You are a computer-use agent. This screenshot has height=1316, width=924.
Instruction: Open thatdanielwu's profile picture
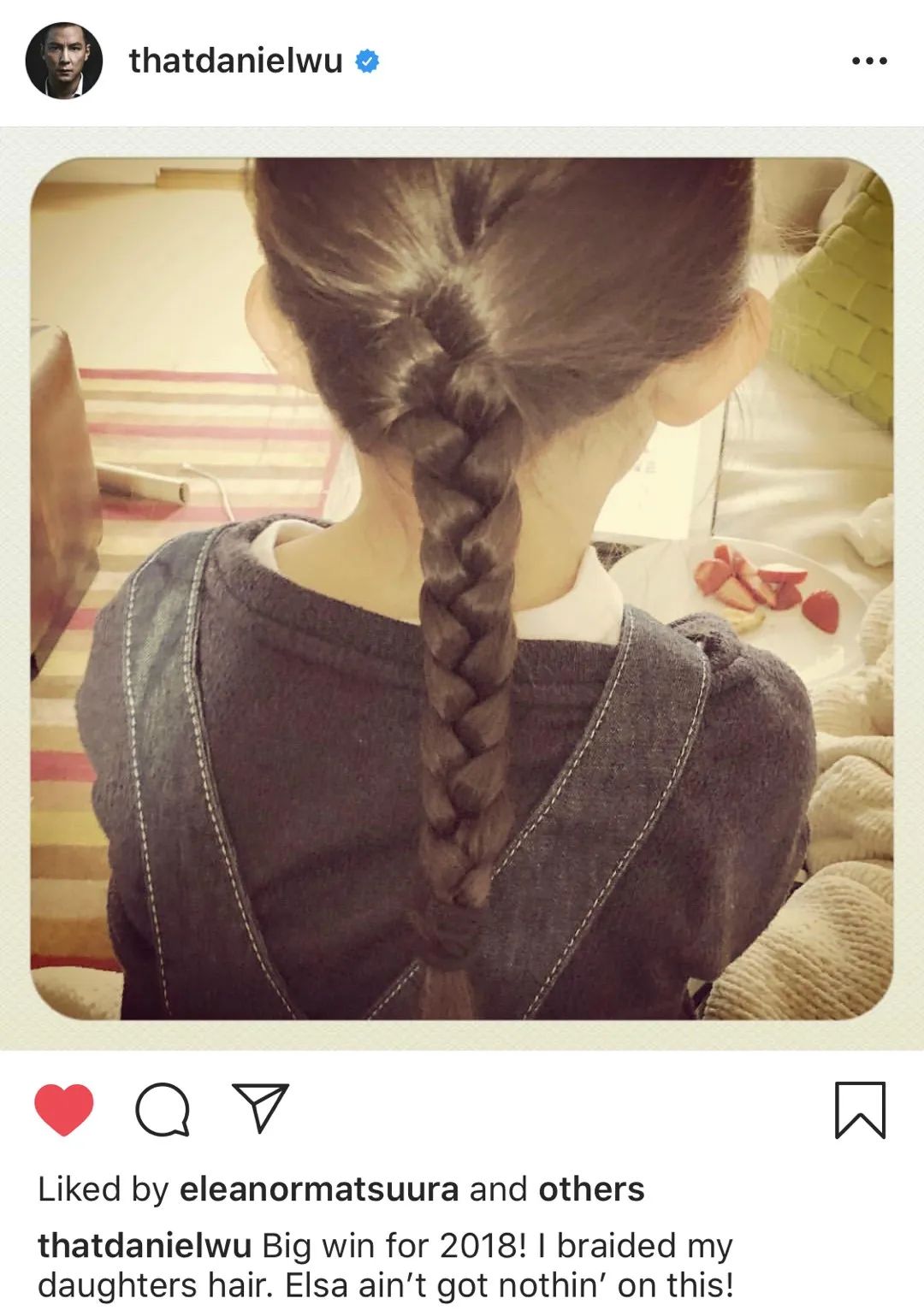(64, 61)
